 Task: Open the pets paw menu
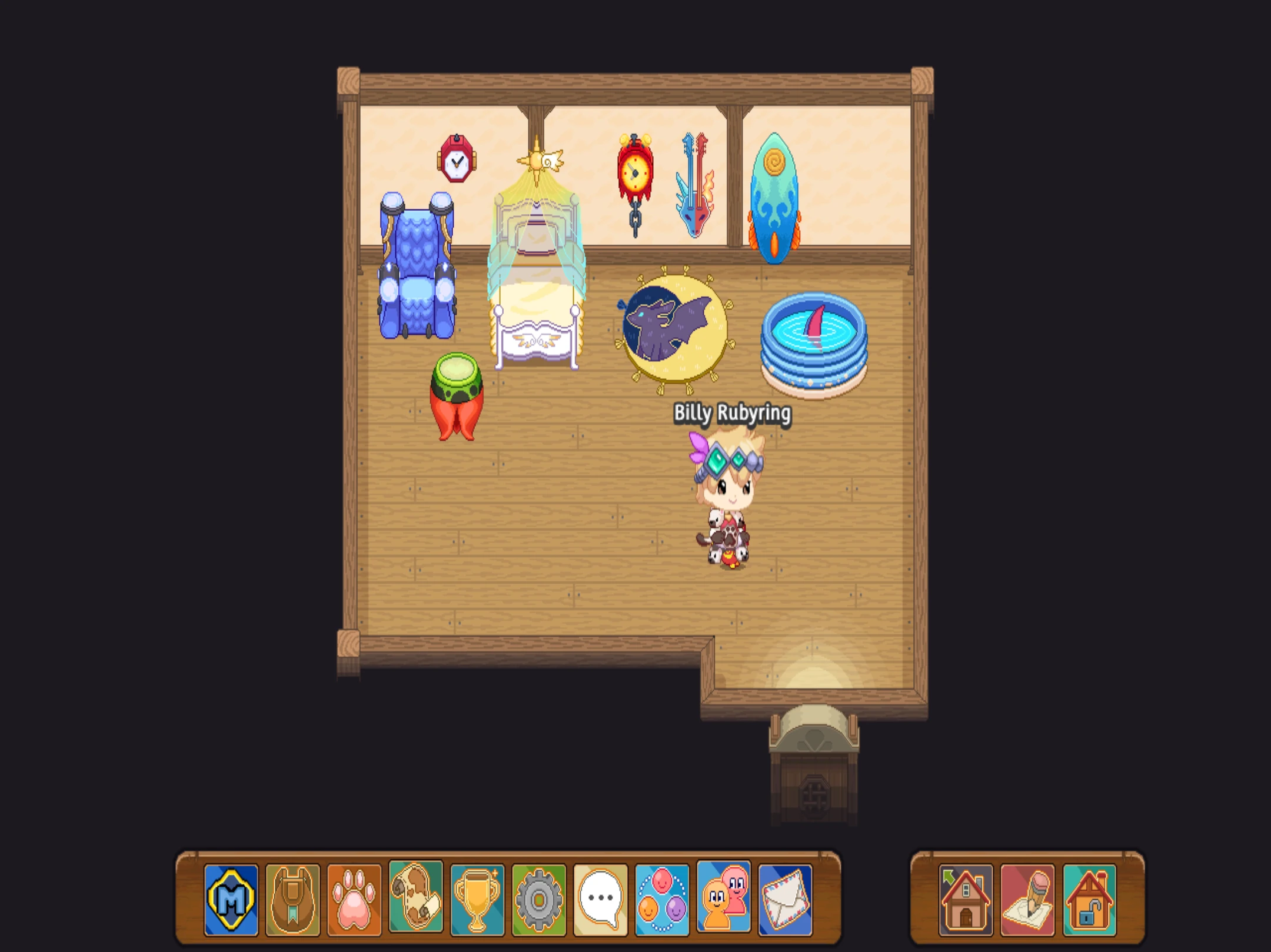pyautogui.click(x=354, y=899)
